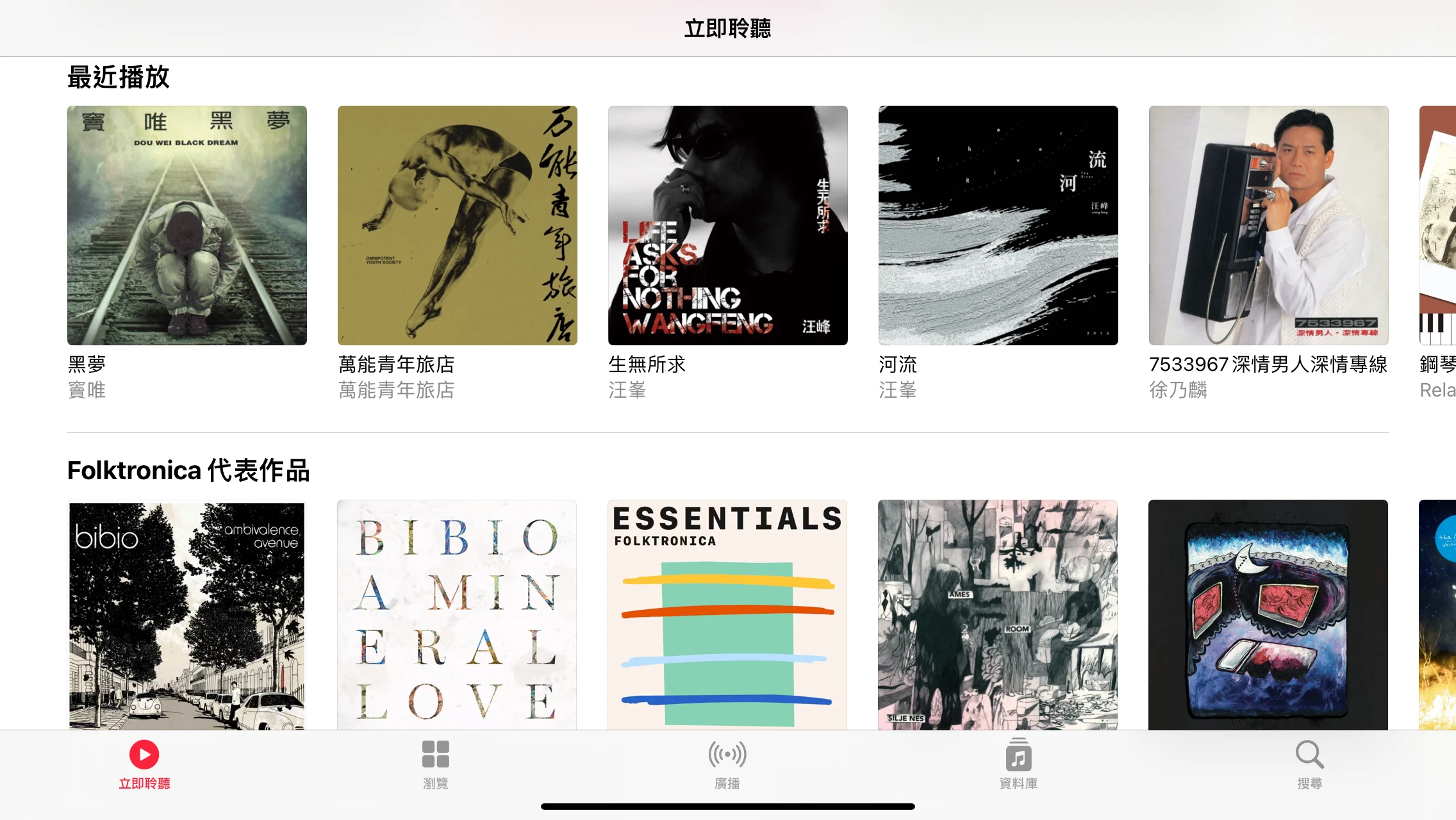The image size is (1456, 820).
Task: Open 7533967 深情男人深情專線 by 徐乃麟
Action: click(1269, 225)
